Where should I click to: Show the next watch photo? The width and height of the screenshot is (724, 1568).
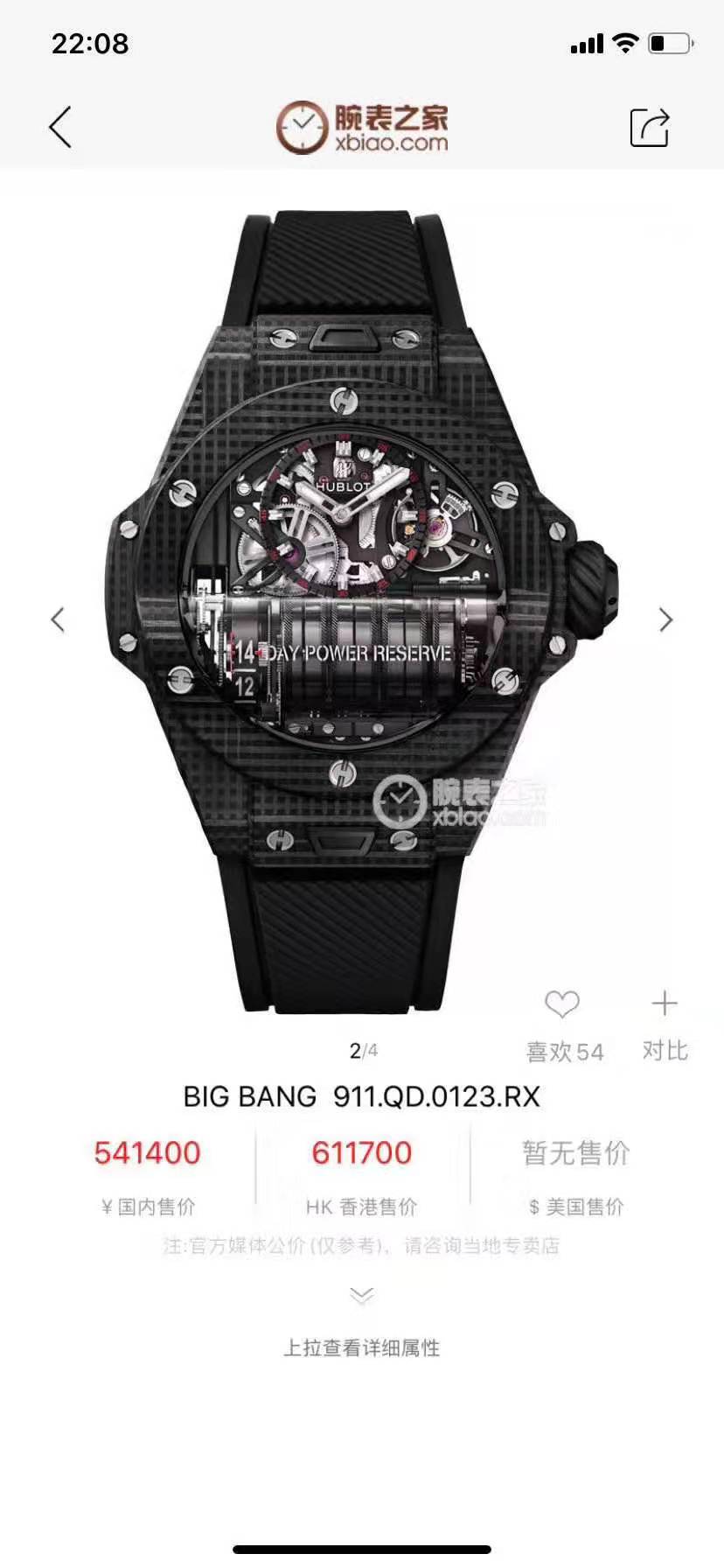tap(665, 619)
